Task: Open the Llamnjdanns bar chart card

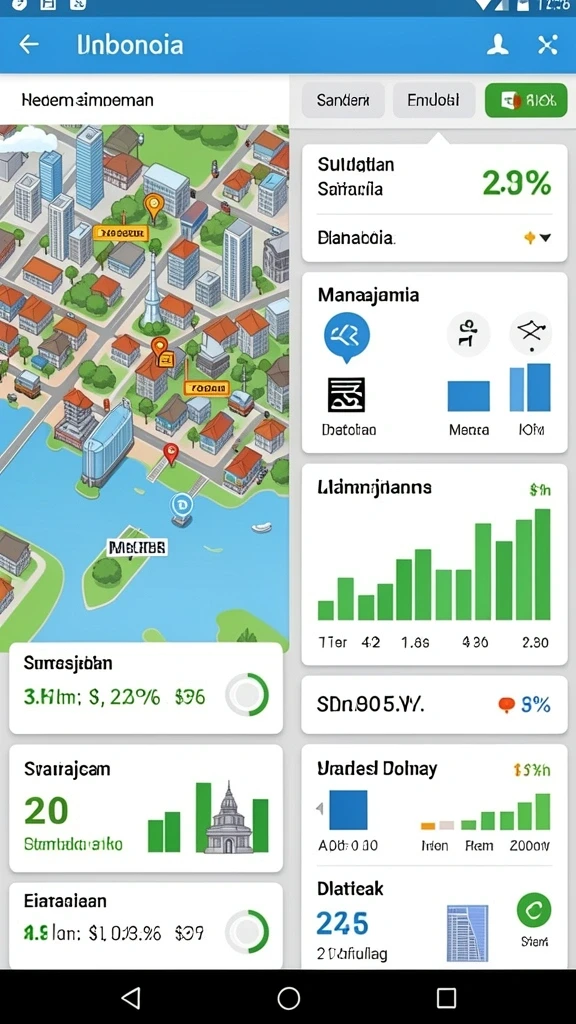Action: [x=434, y=565]
